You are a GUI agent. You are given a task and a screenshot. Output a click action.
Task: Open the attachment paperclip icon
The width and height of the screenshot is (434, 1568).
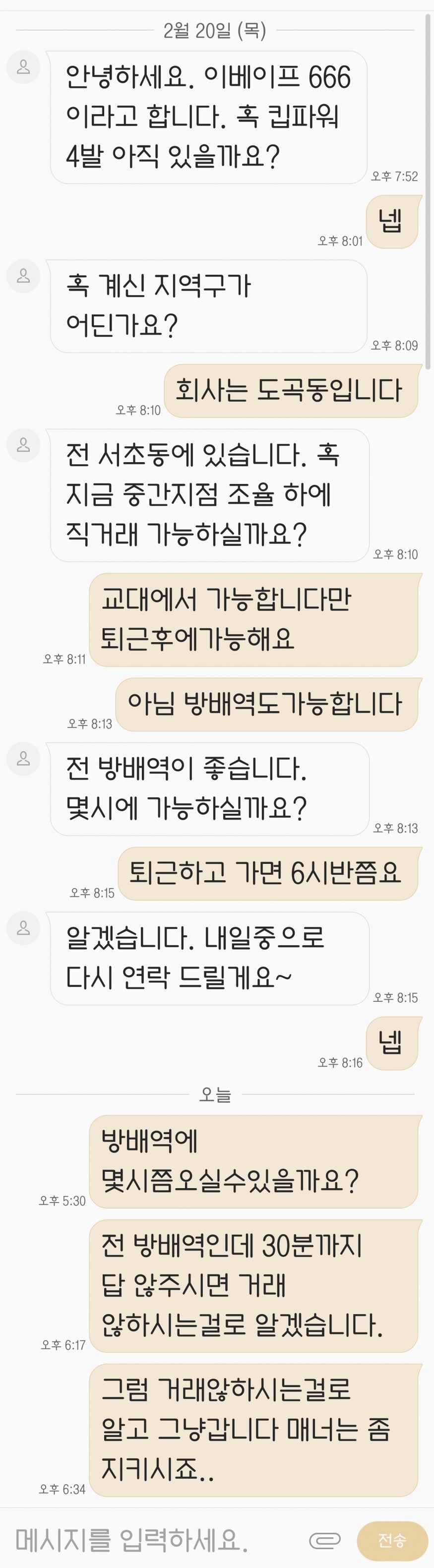click(x=324, y=1540)
